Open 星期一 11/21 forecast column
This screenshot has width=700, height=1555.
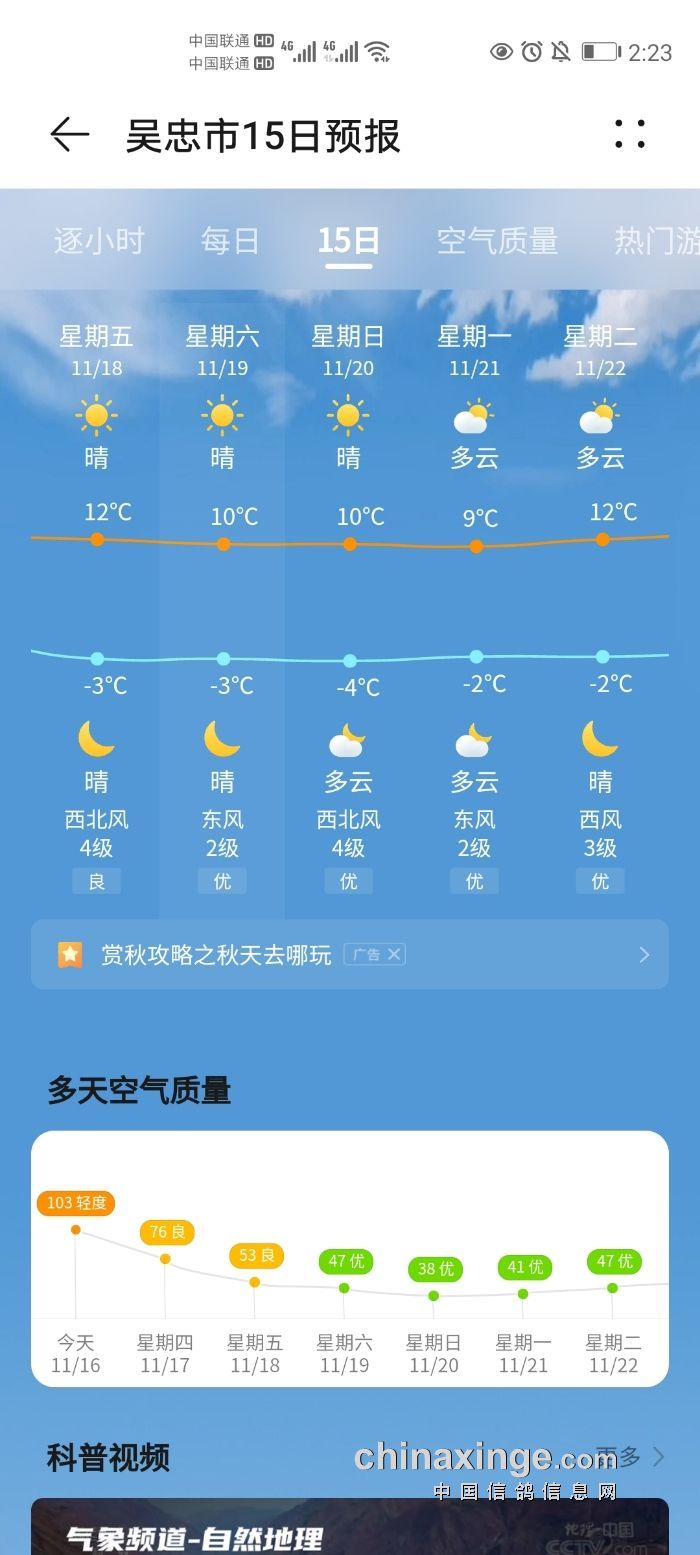(x=475, y=600)
